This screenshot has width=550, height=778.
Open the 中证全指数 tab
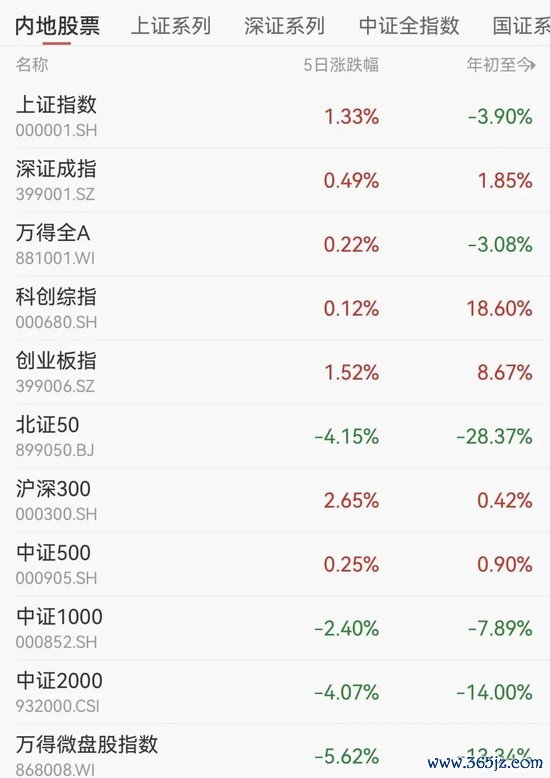pos(409,26)
